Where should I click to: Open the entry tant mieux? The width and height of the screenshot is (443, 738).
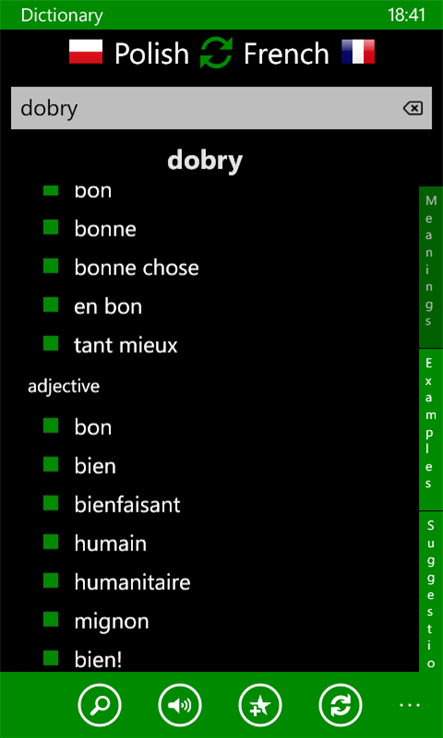(126, 345)
